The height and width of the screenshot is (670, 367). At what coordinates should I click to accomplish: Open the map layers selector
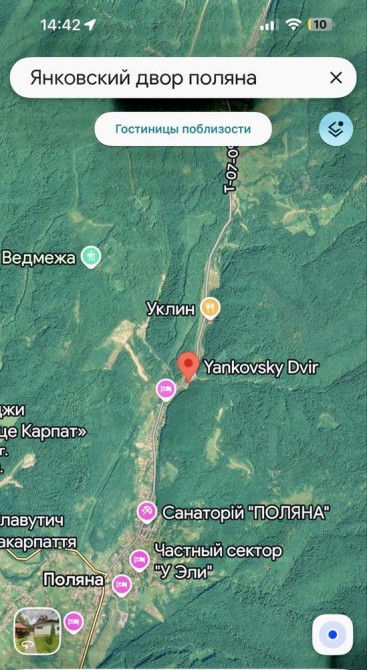[336, 129]
